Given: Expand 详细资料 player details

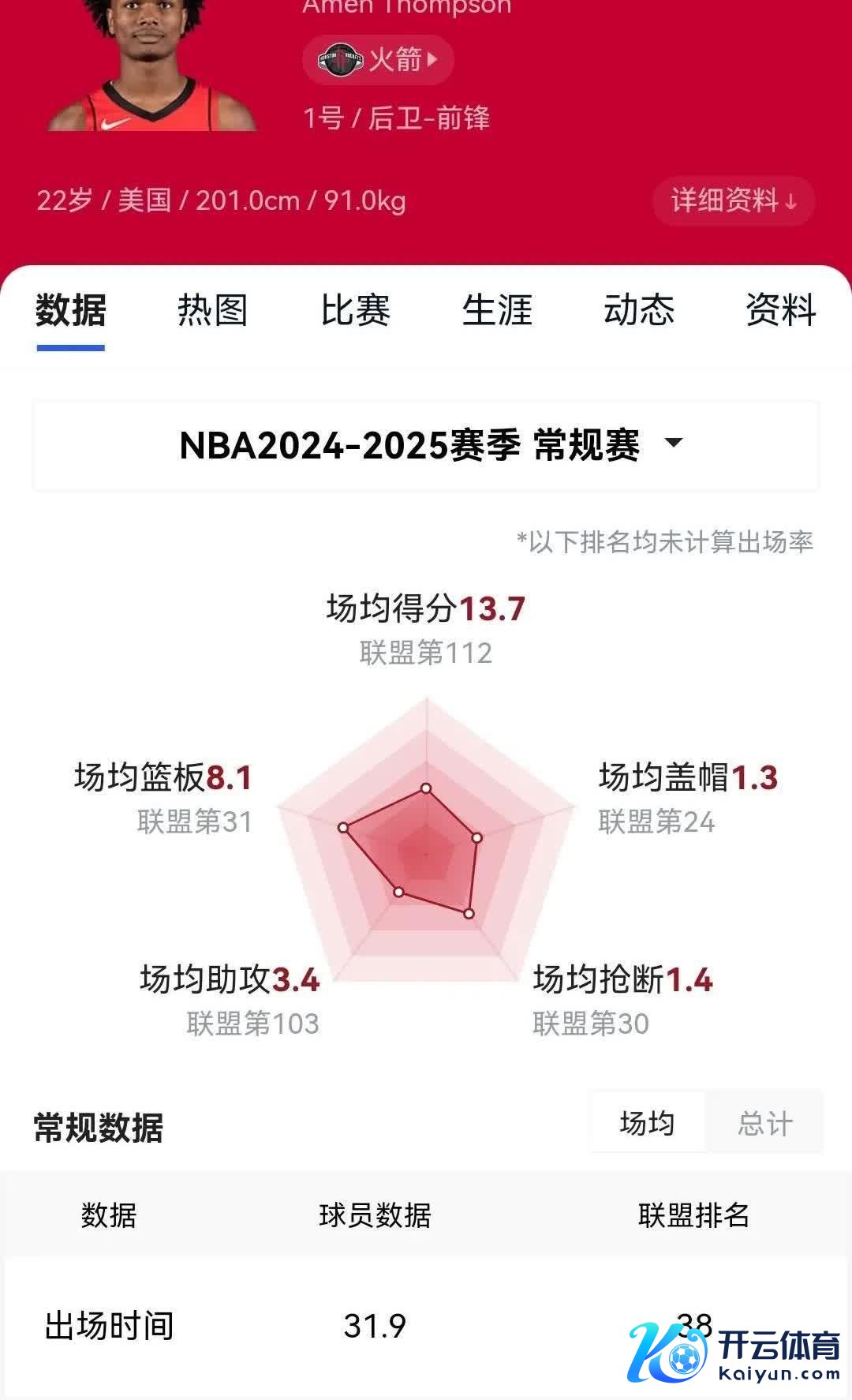Looking at the screenshot, I should click(733, 200).
